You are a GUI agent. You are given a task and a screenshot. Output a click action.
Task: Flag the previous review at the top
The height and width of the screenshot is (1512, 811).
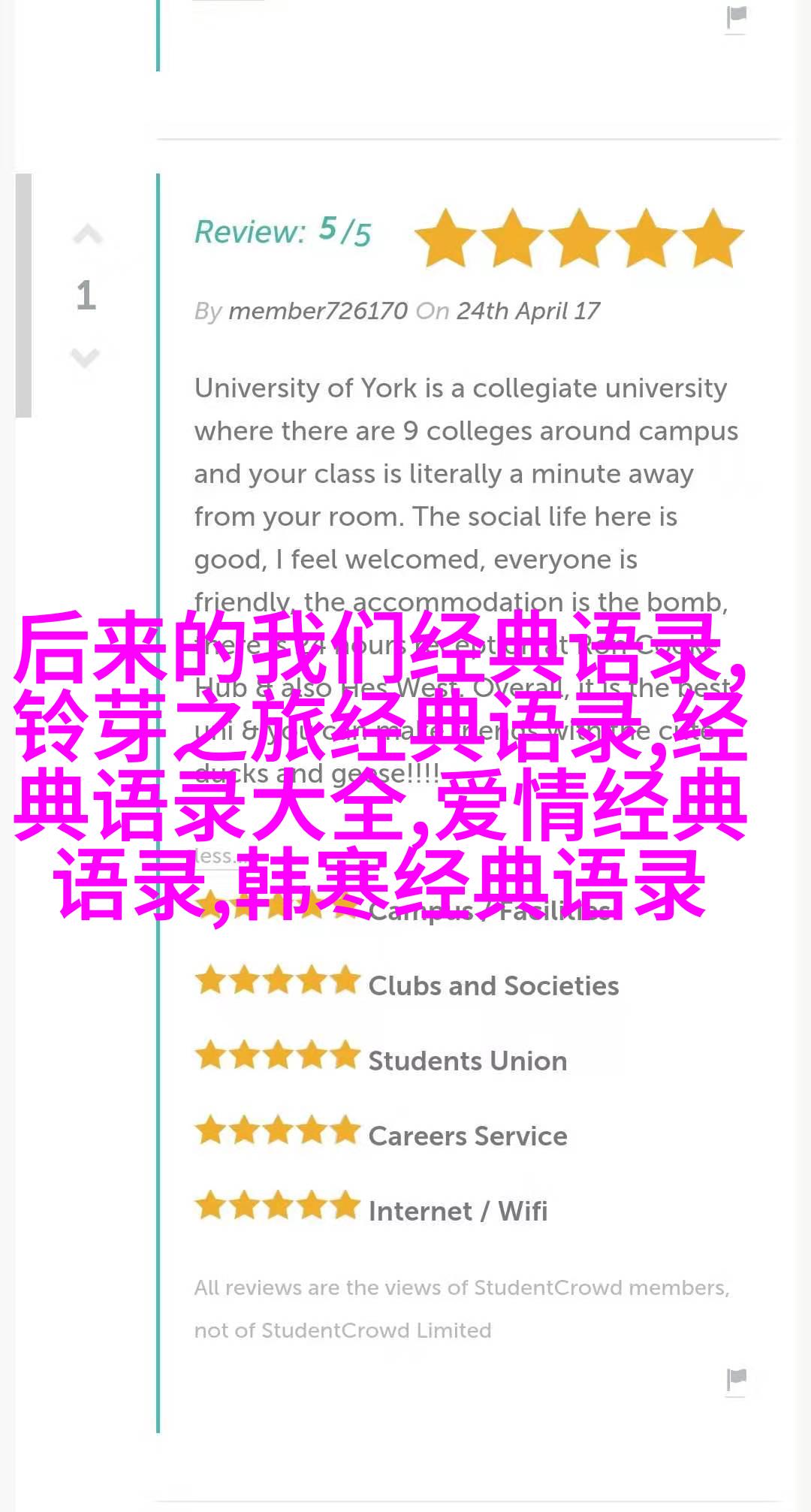736,17
